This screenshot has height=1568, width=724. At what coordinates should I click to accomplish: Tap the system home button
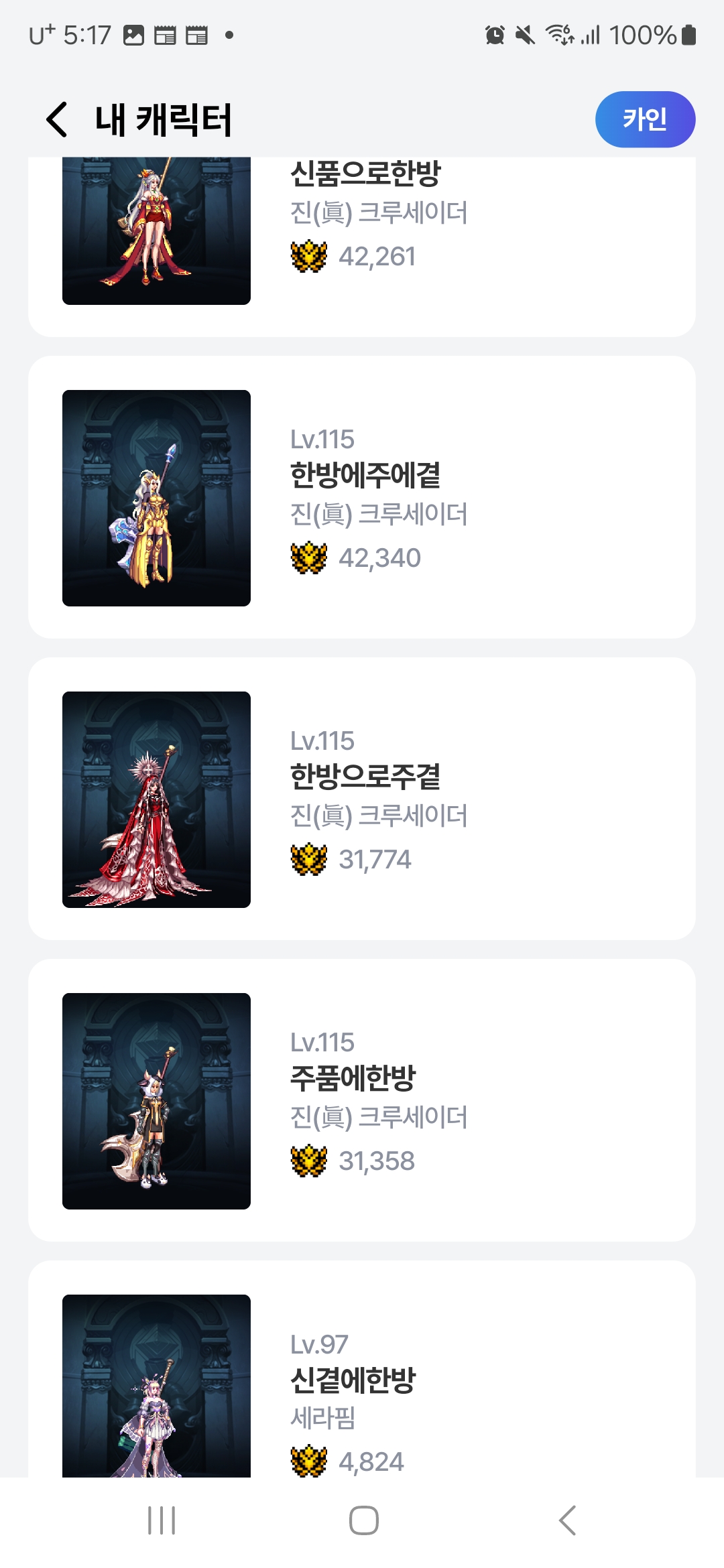coord(363,1520)
